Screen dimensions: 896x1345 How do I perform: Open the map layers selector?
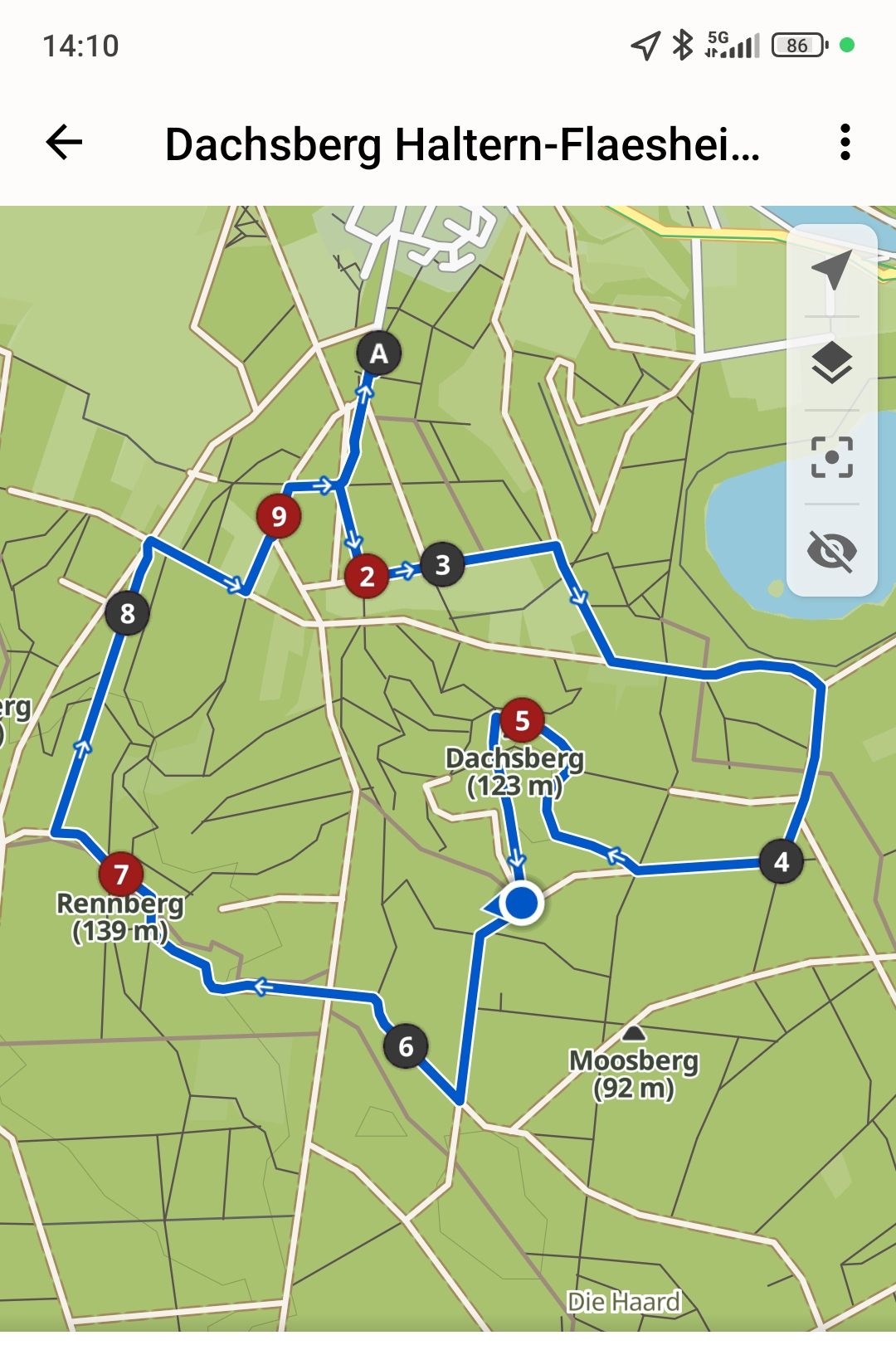831,363
